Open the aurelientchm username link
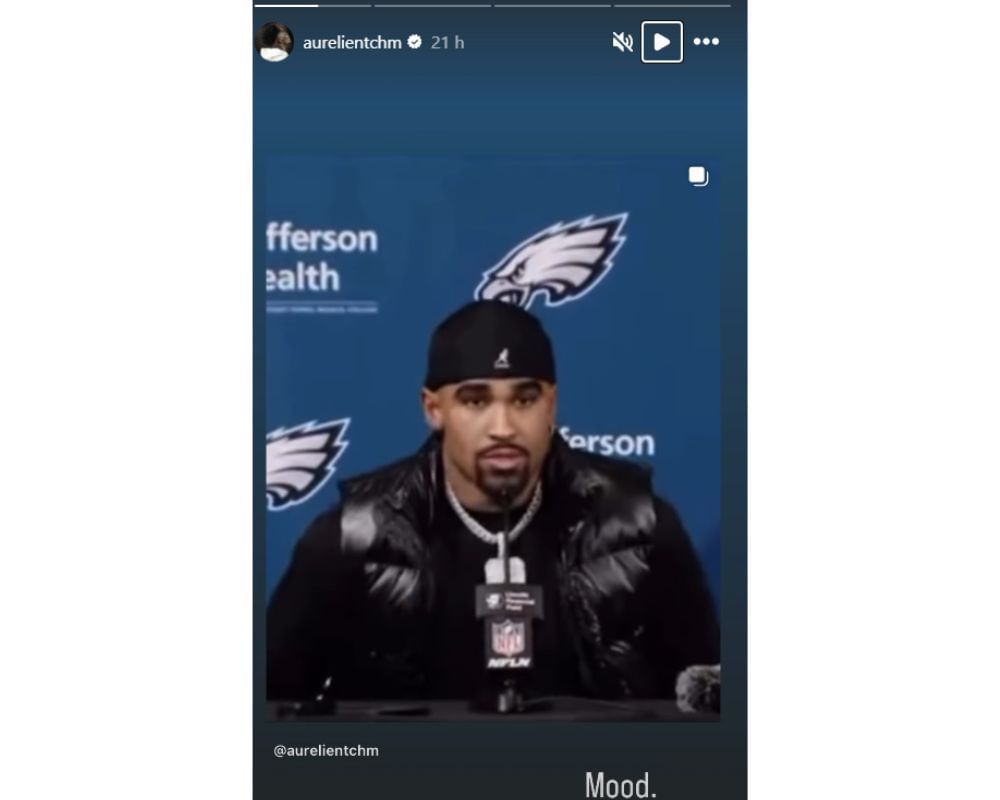This screenshot has width=1000, height=800. 352,43
